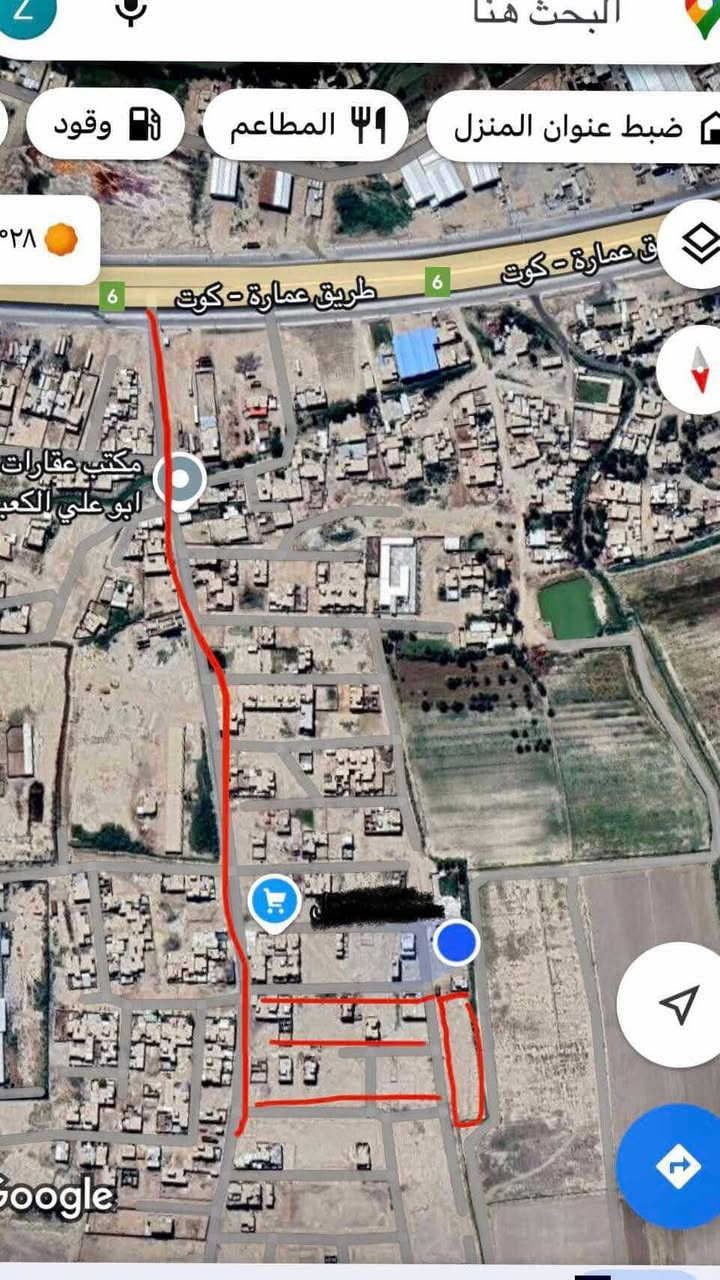This screenshot has height=1280, width=720.
Task: Tap the set home address chip
Action: (x=580, y=127)
